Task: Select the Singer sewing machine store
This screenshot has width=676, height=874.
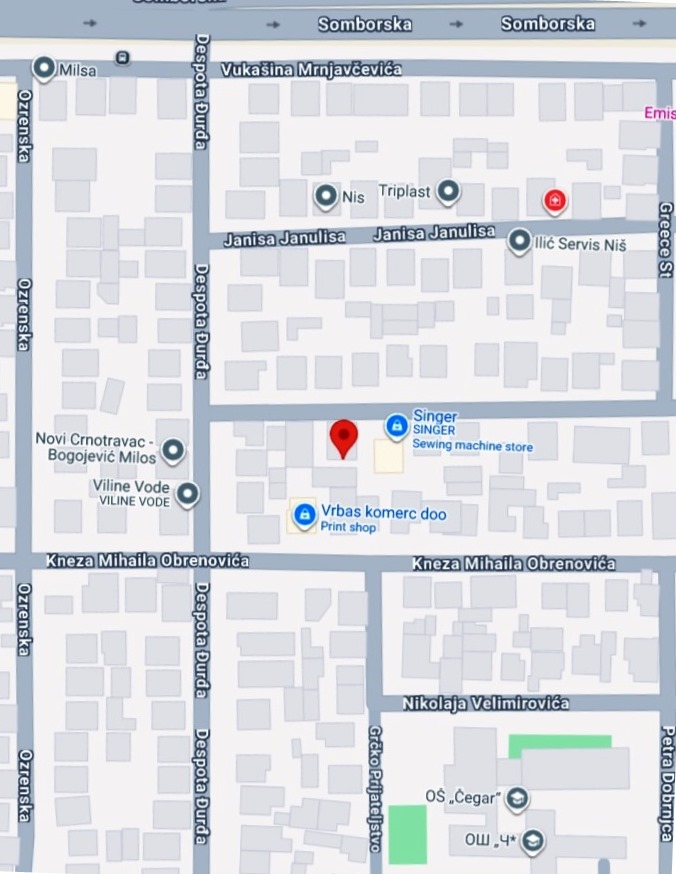Action: 397,425
